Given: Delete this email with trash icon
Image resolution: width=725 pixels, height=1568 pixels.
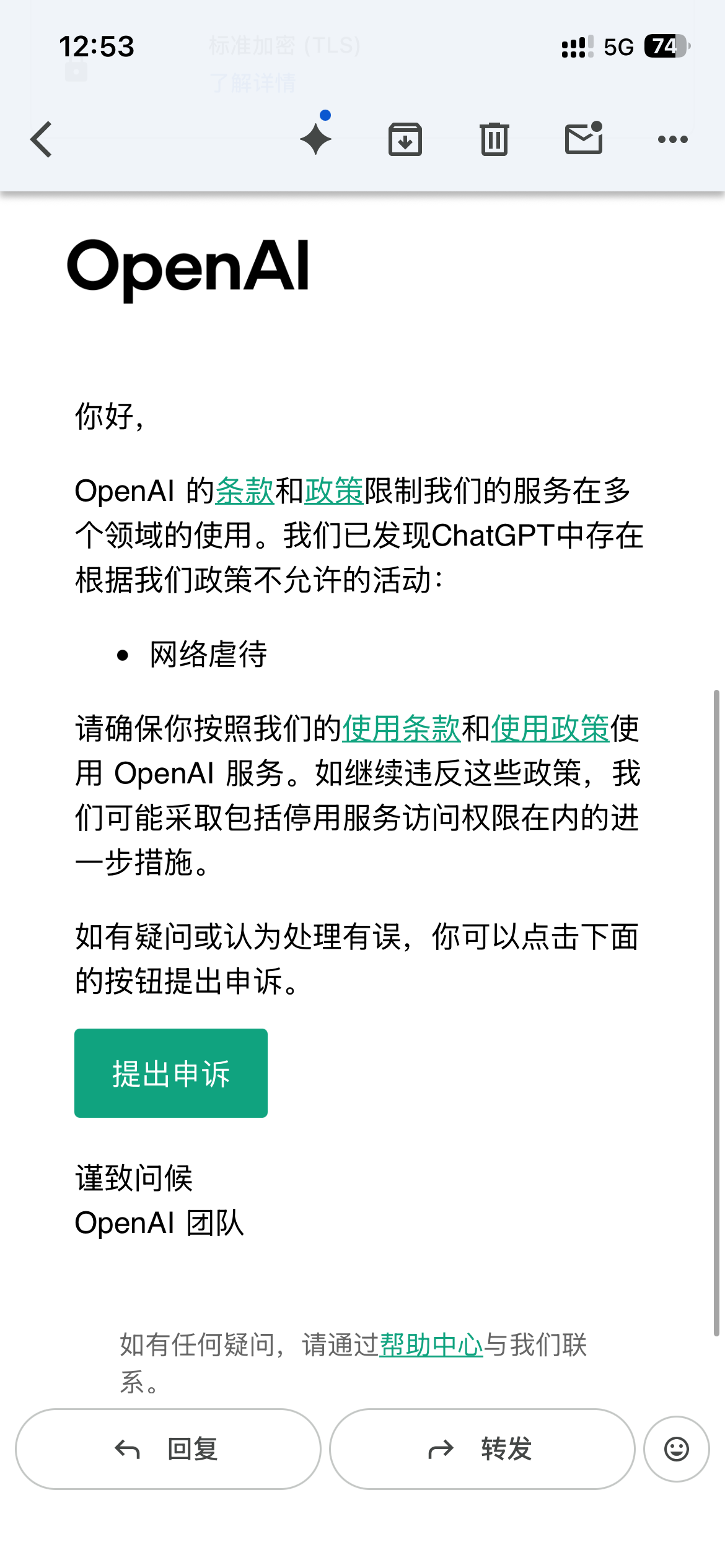Looking at the screenshot, I should 494,139.
